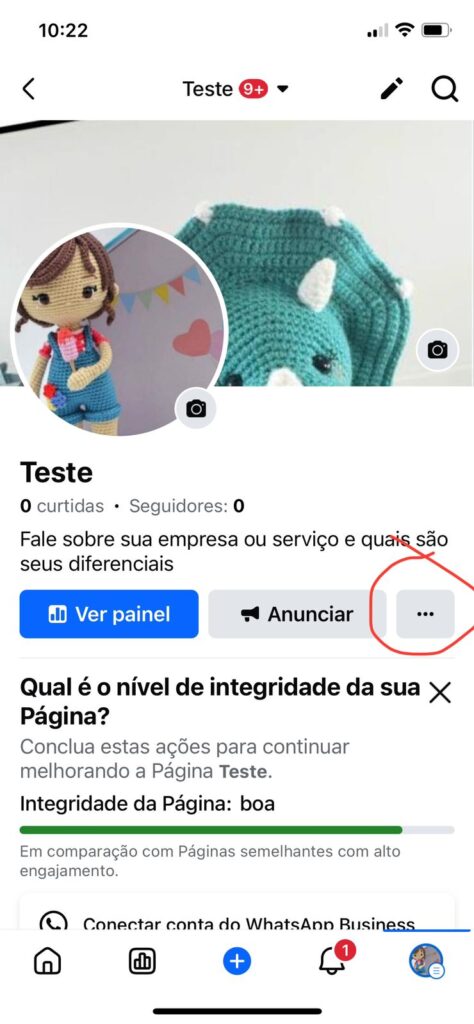Go to the home tab
474x1024 pixels.
coord(48,961)
